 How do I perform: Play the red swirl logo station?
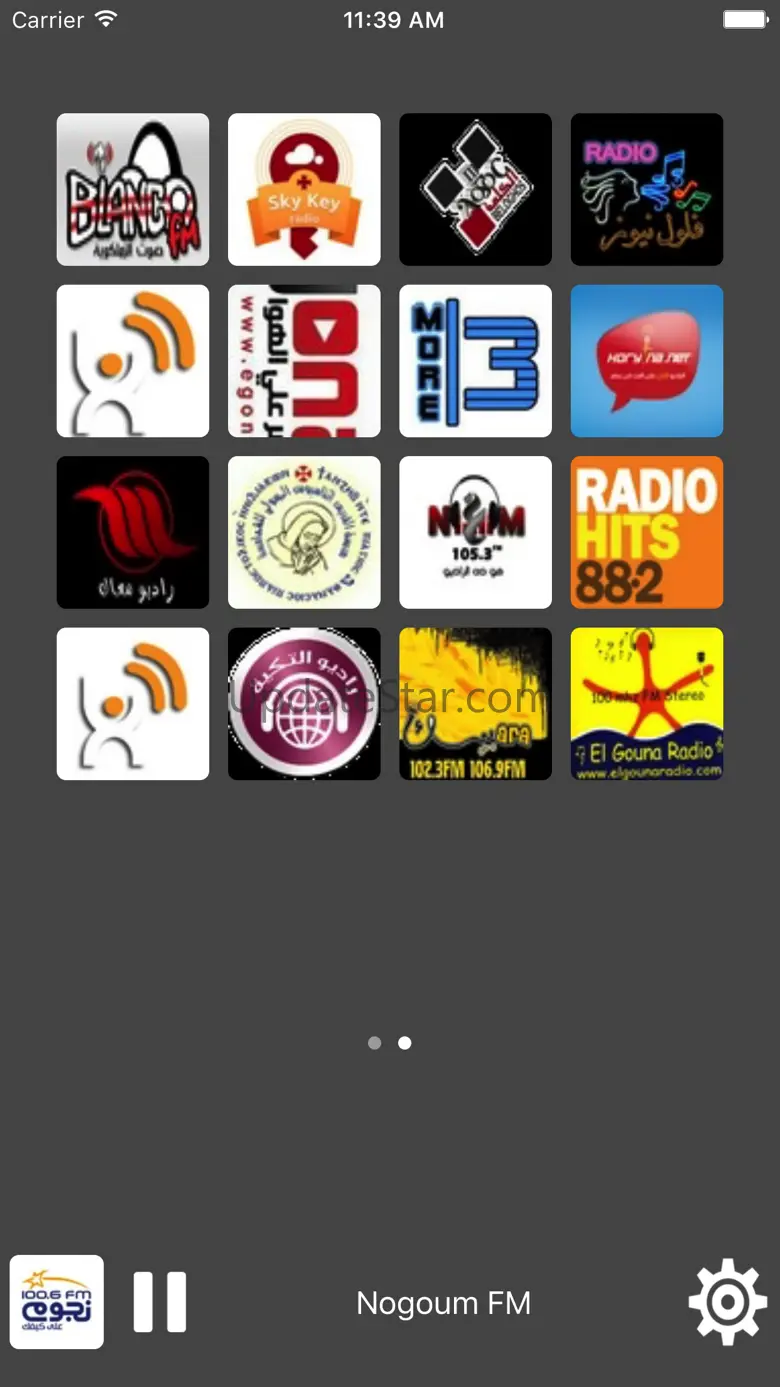point(133,532)
